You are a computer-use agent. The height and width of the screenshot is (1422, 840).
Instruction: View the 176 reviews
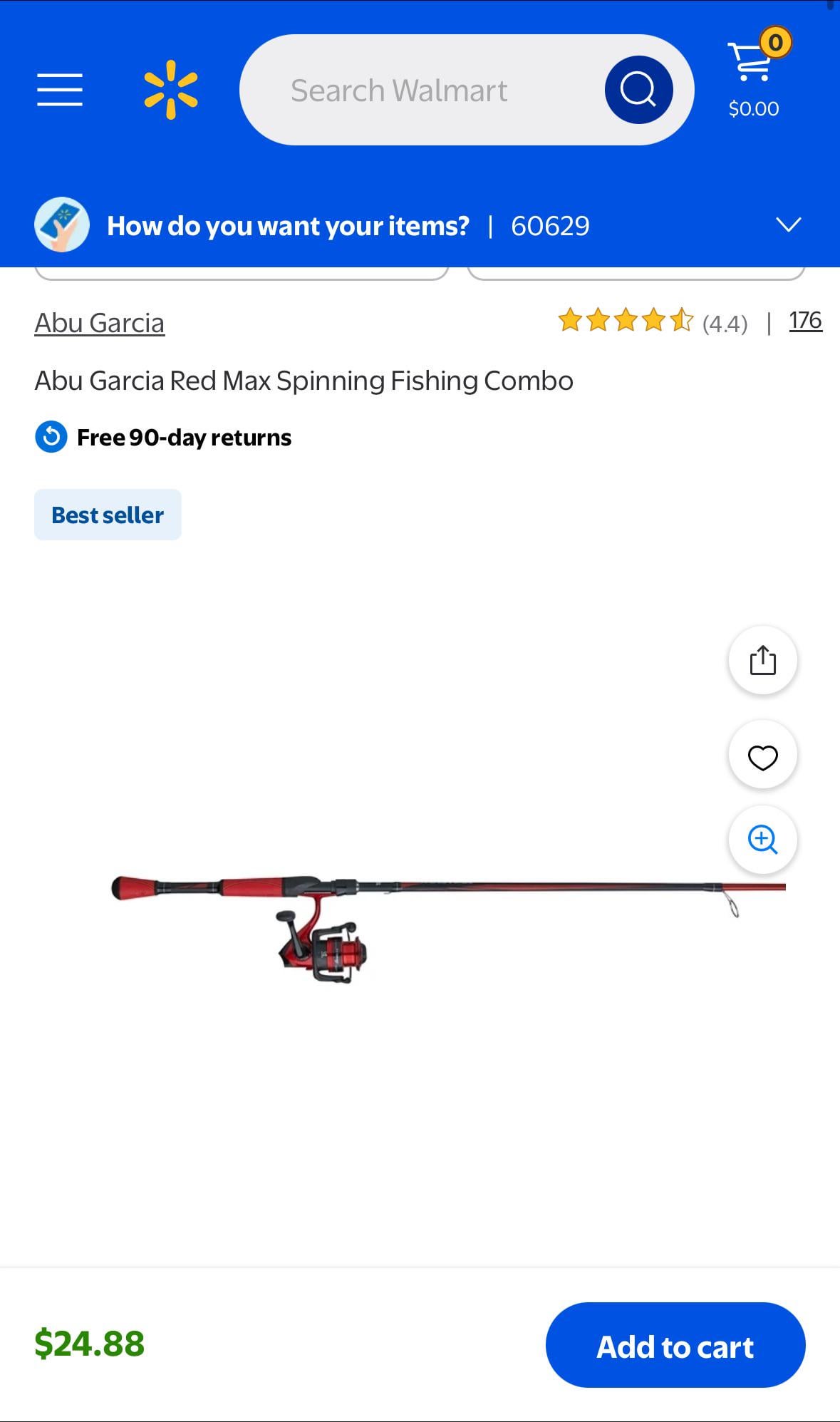pos(805,321)
